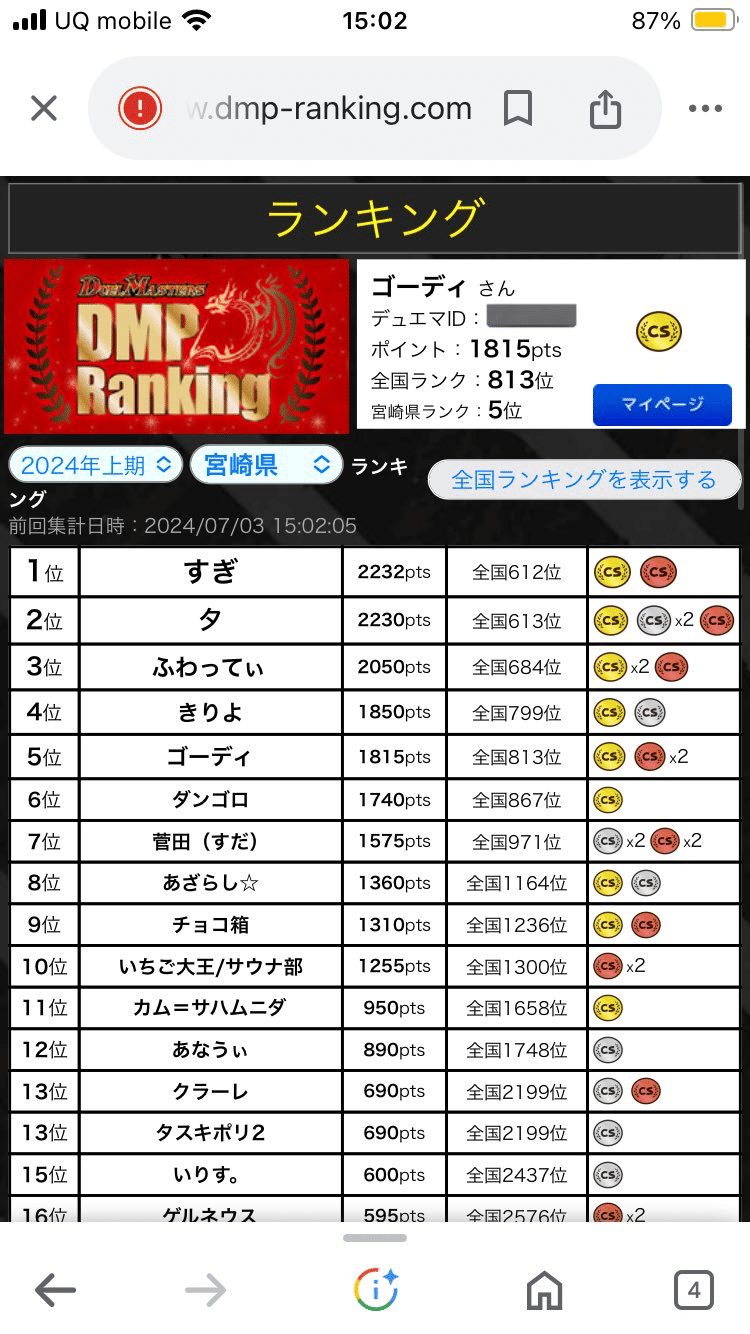
Task: Go to the browser home page
Action: pyautogui.click(x=544, y=1291)
